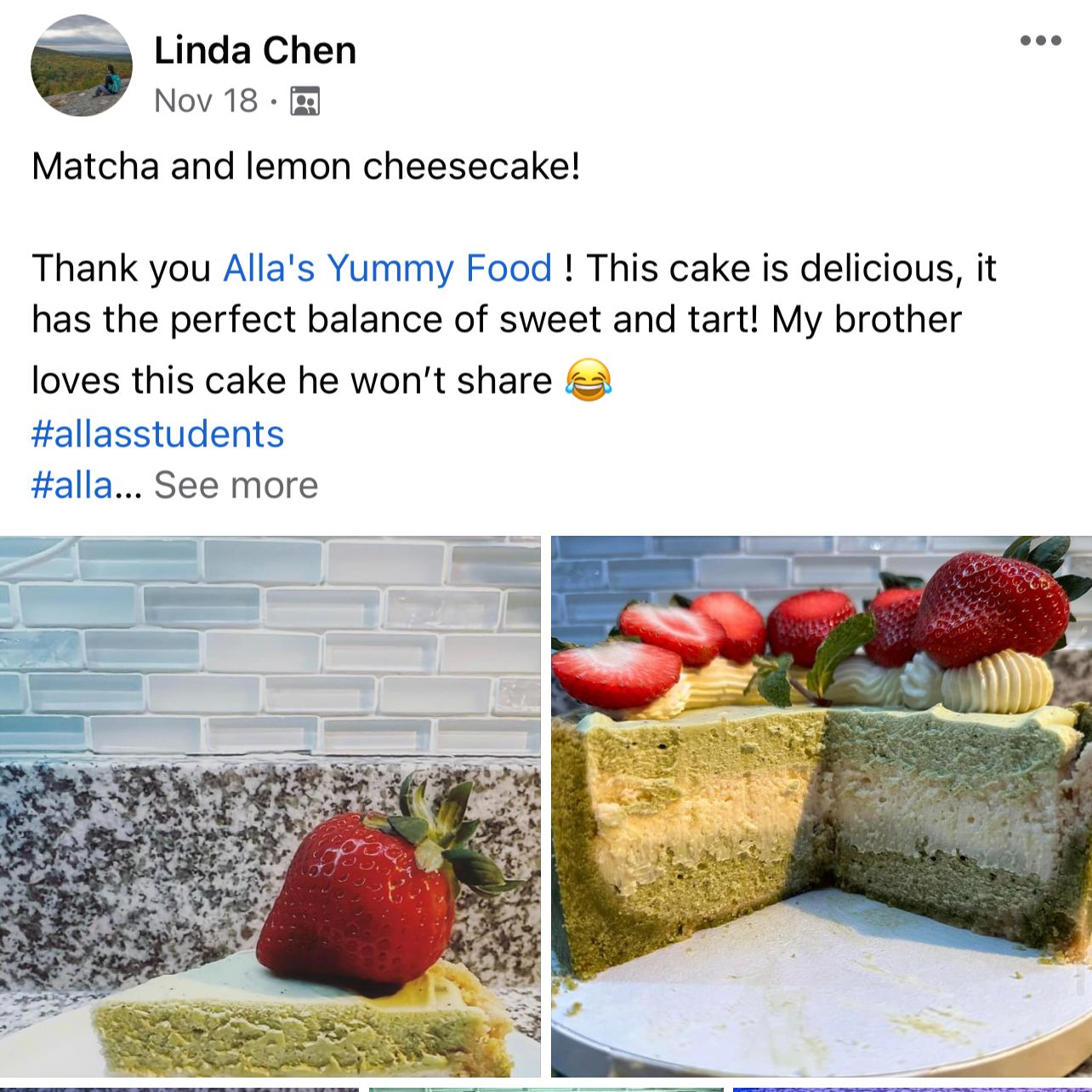Open the #allasstudents hashtag

157,435
